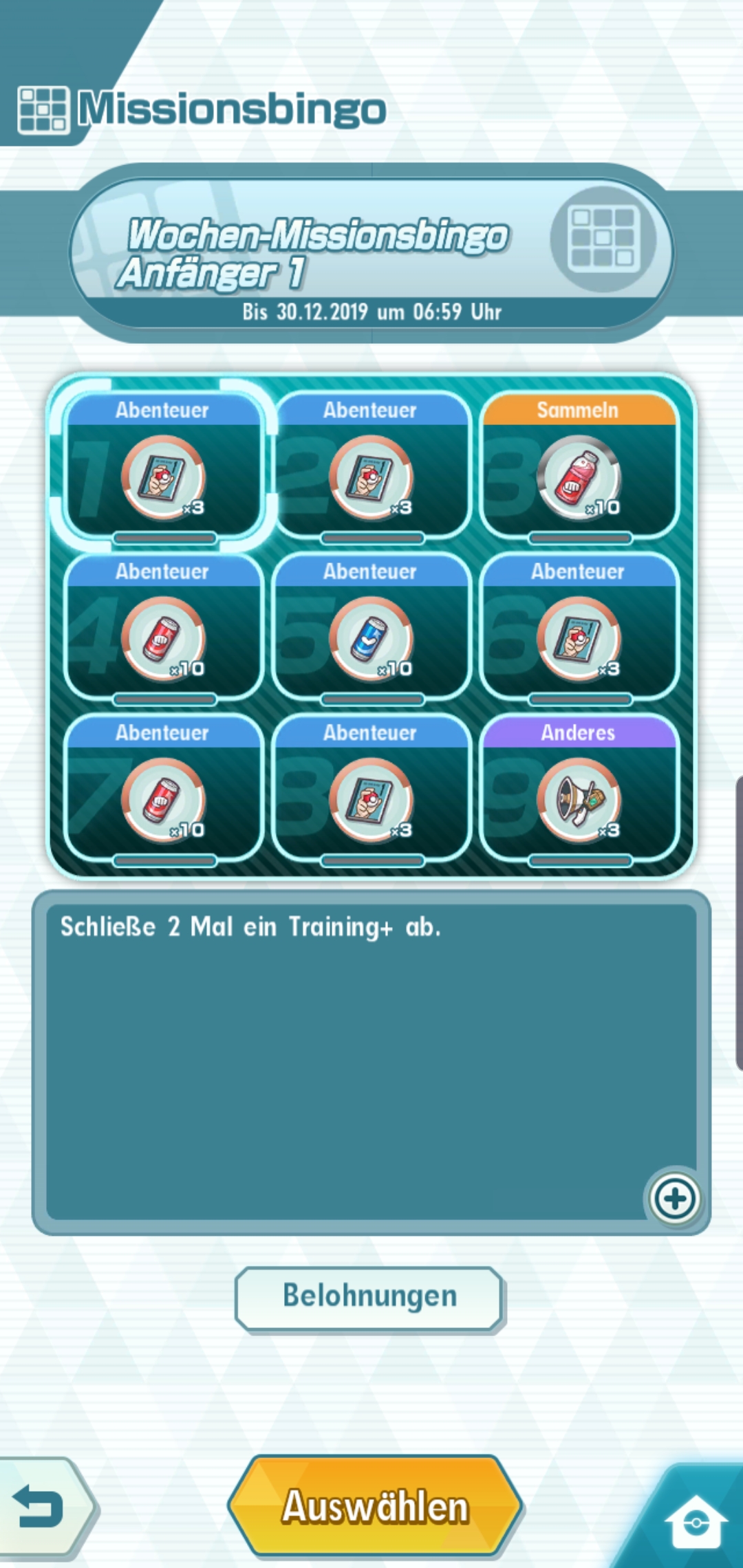Open mission 6 Abenteuer tile
743x1568 pixels.
[578, 629]
